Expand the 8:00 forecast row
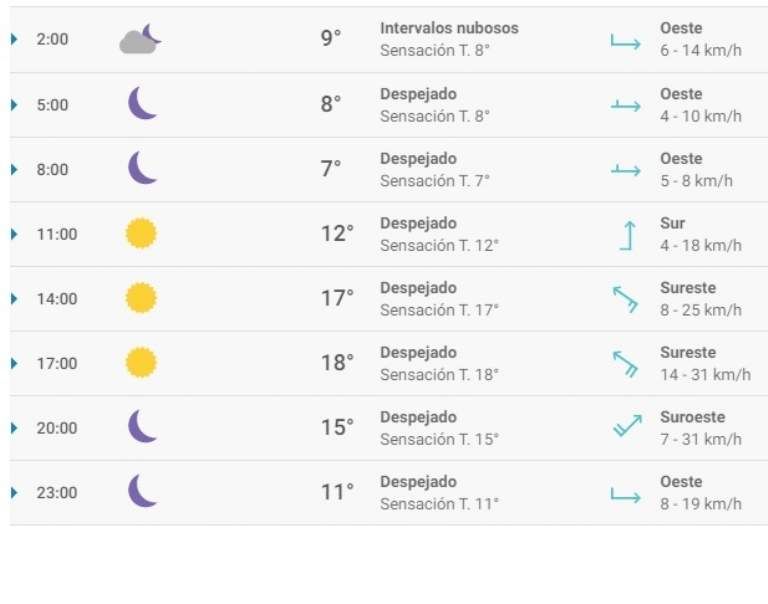The image size is (768, 604). [14, 170]
